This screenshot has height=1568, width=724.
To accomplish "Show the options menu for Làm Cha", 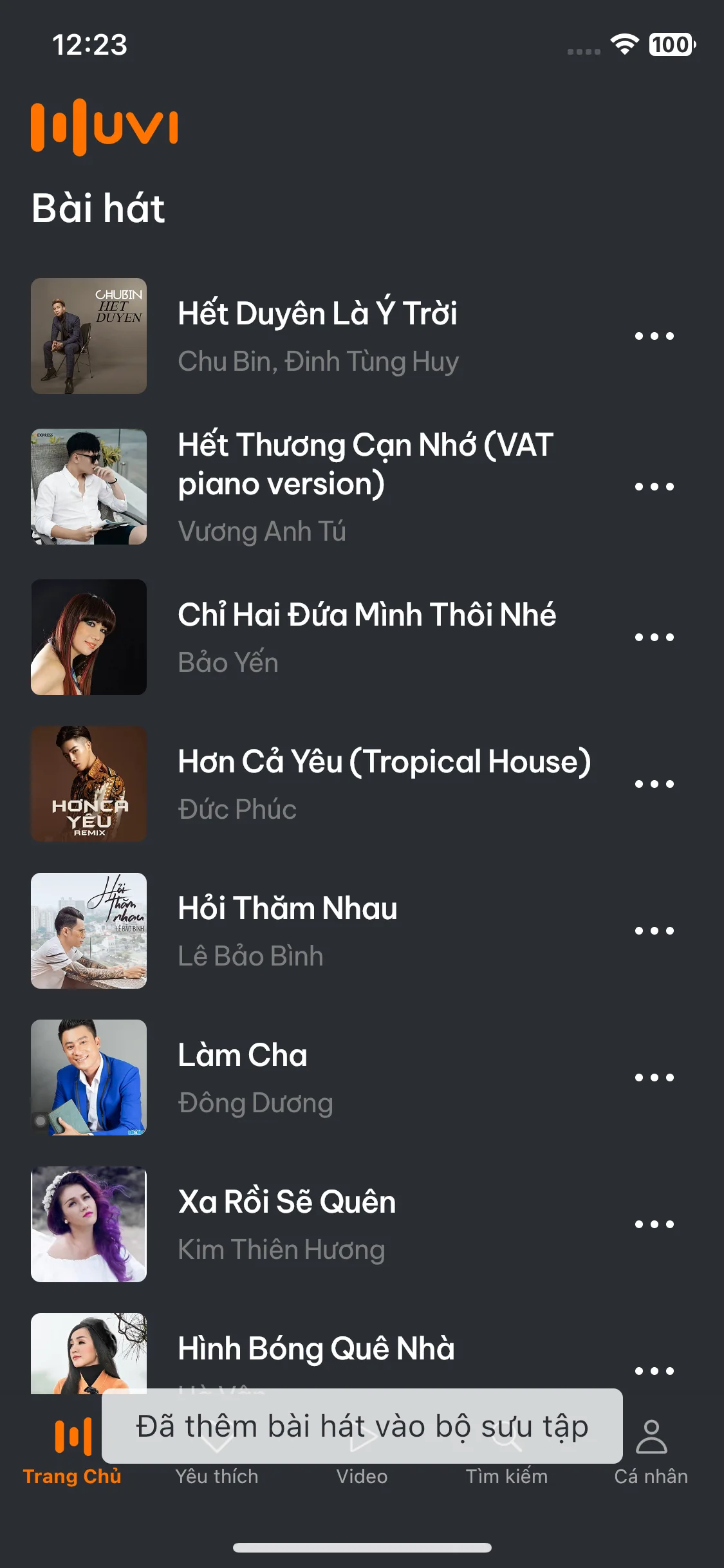I will (654, 1078).
